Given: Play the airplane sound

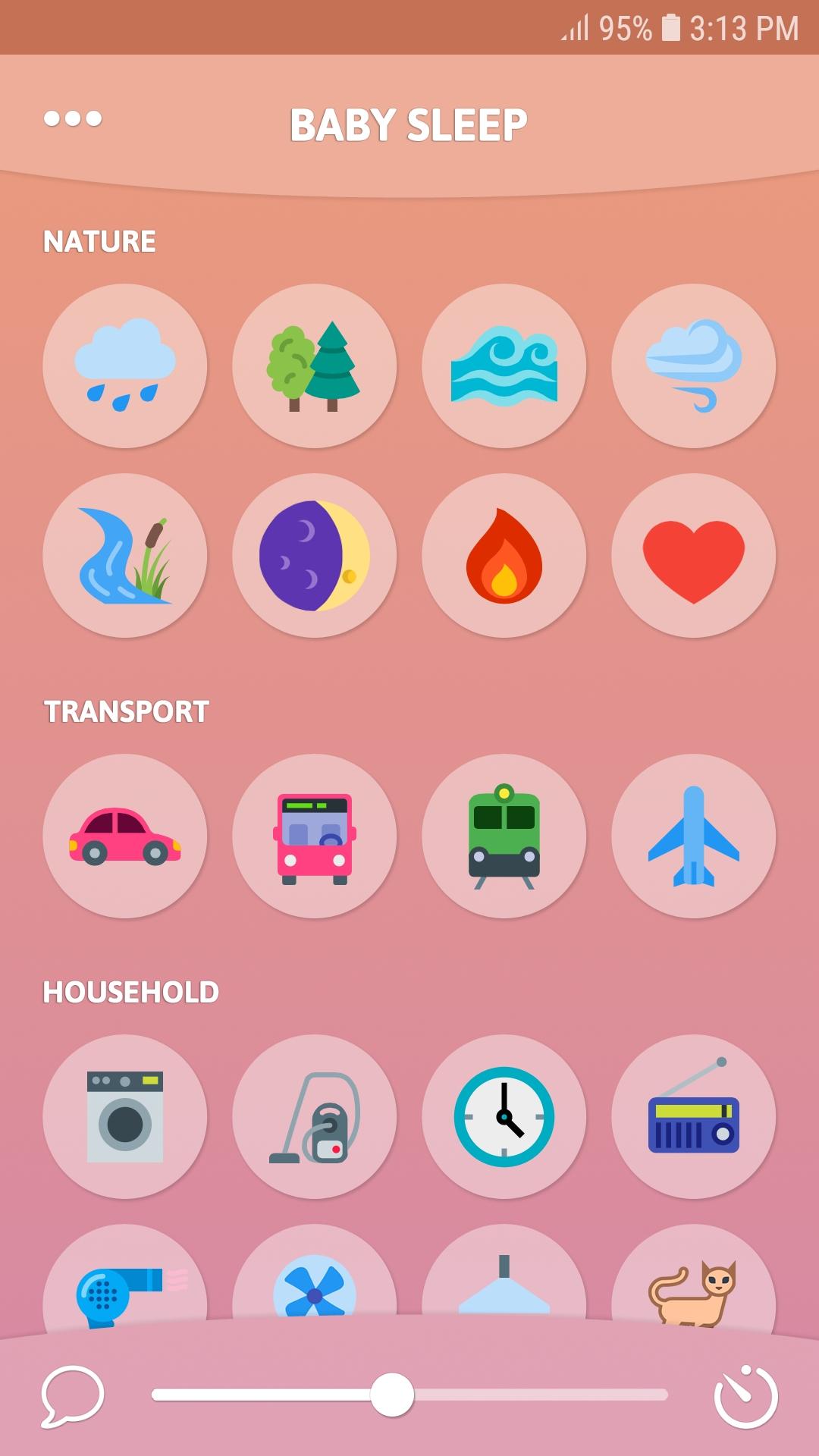Looking at the screenshot, I should 694,836.
